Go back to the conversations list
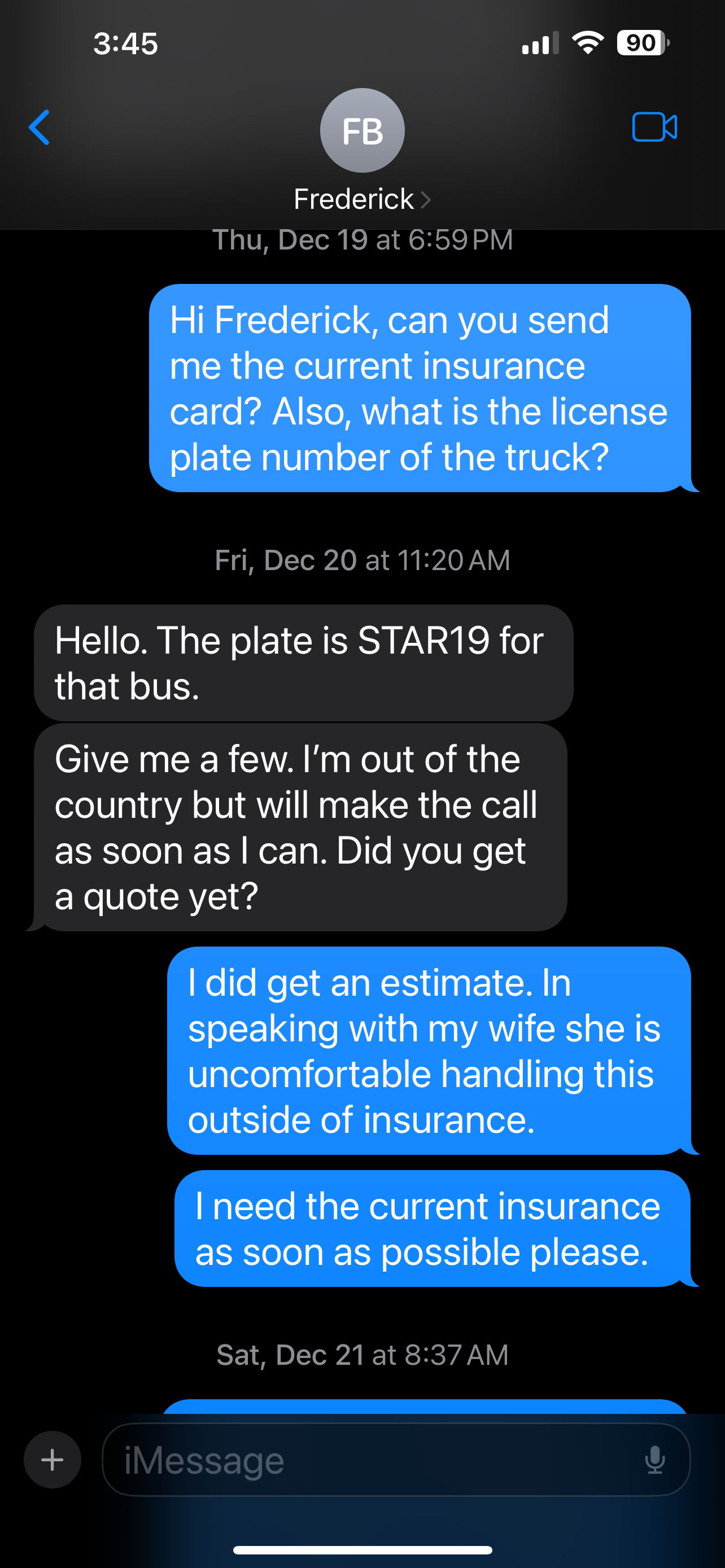This screenshot has width=725, height=1568. [40, 128]
